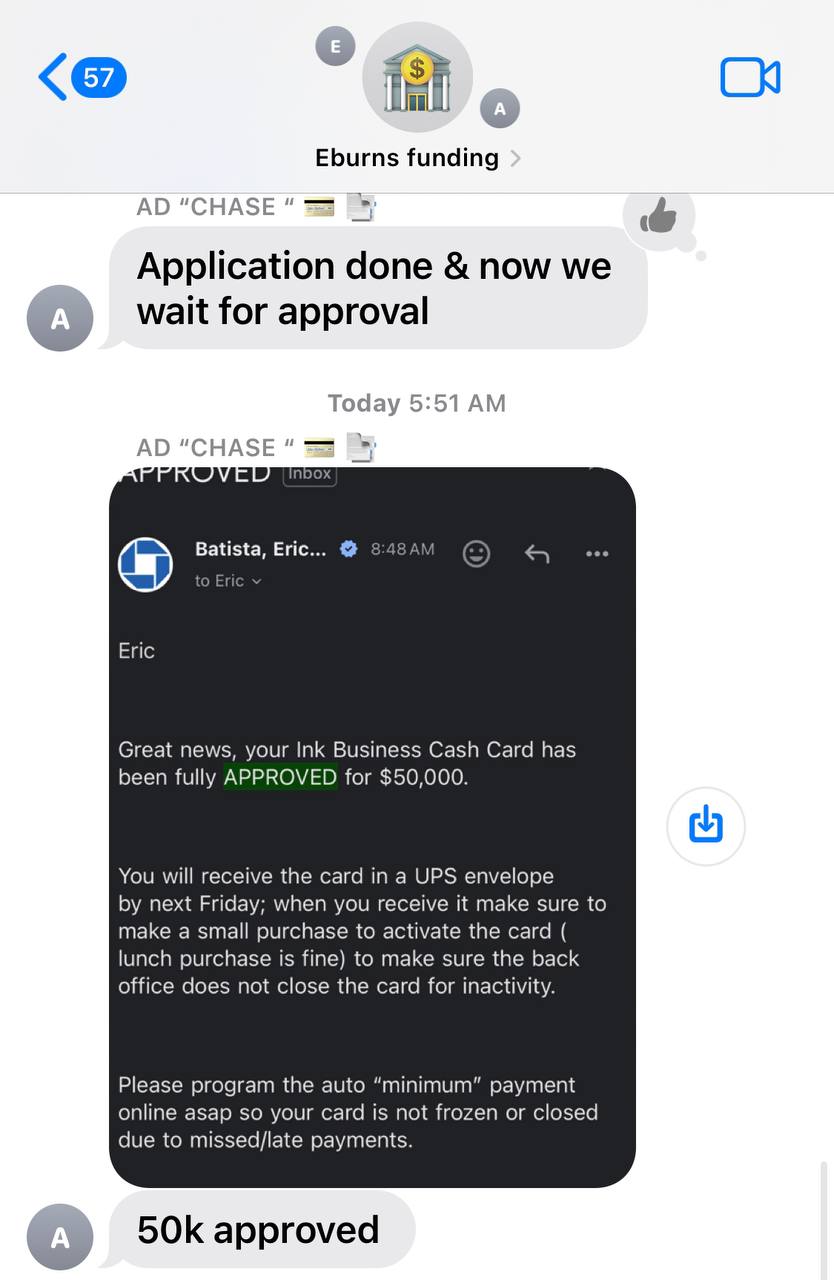Save the email screenshot with the download icon

click(706, 825)
